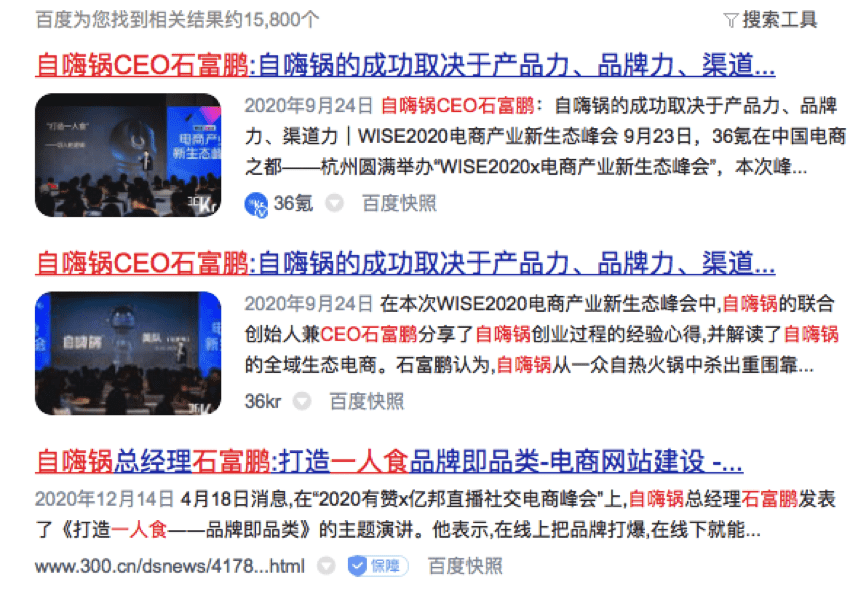Tap the 保障 shield badge
The width and height of the screenshot is (865, 591).
click(374, 566)
